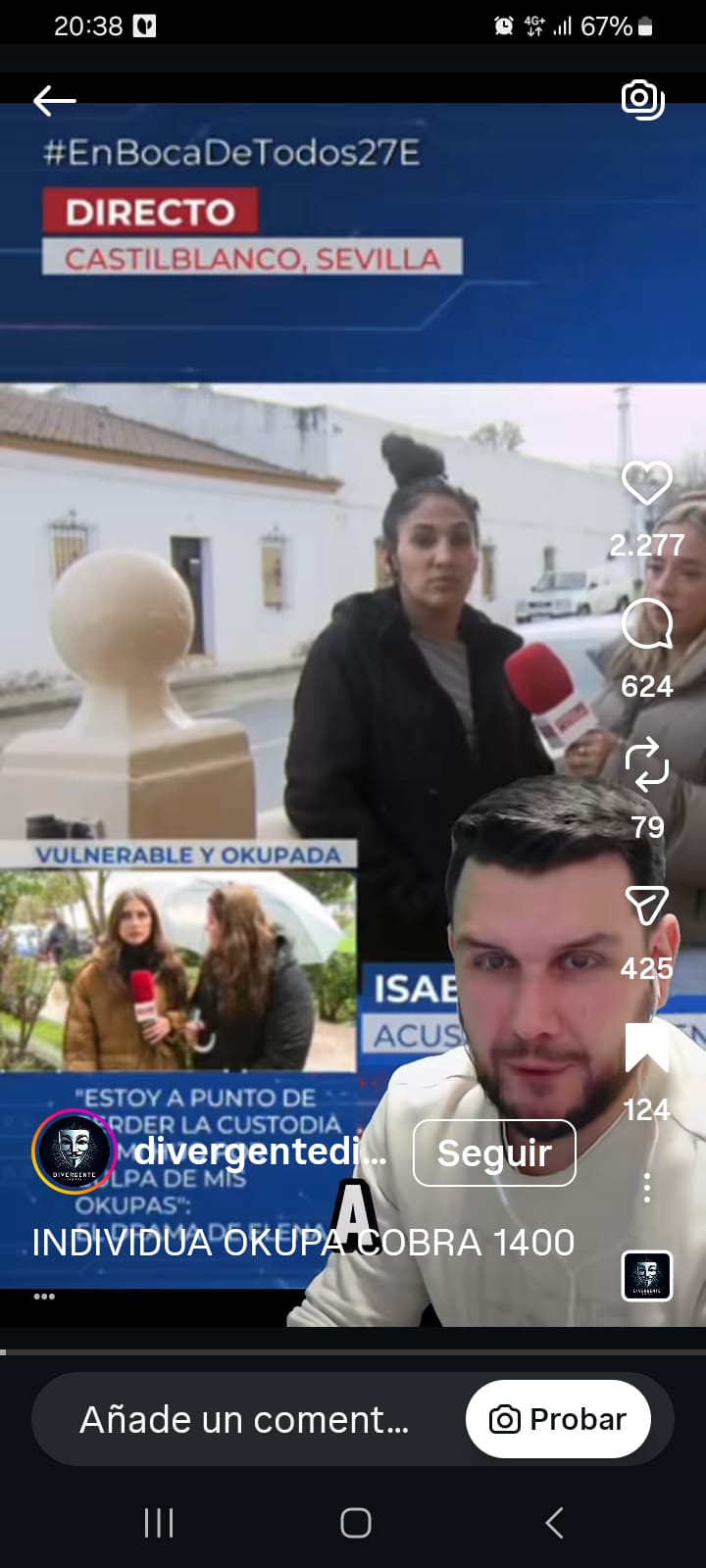Open recent apps from the navigation bar
Viewport: 706px width, 1568px height.
click(159, 1523)
